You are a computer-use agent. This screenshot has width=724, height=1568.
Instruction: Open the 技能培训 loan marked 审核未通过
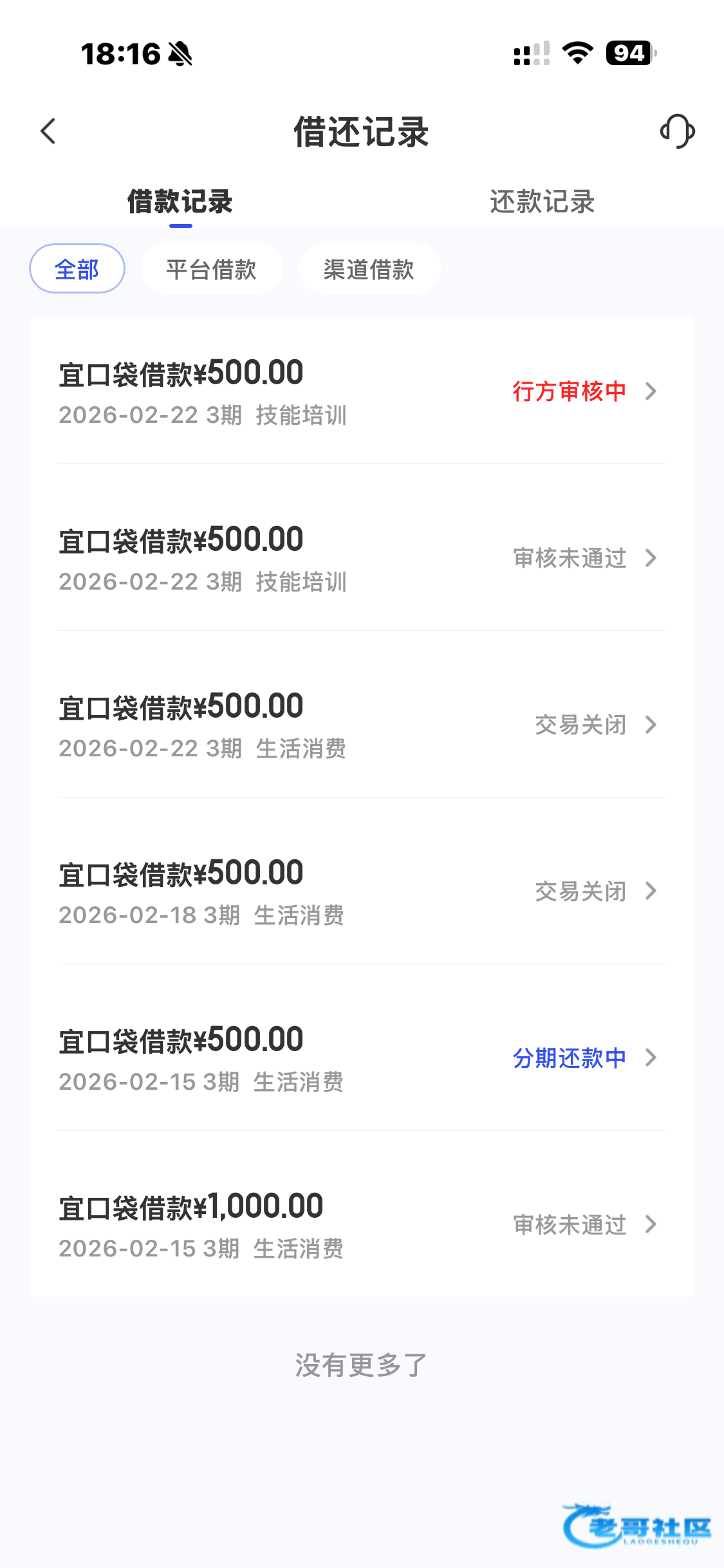click(362, 558)
